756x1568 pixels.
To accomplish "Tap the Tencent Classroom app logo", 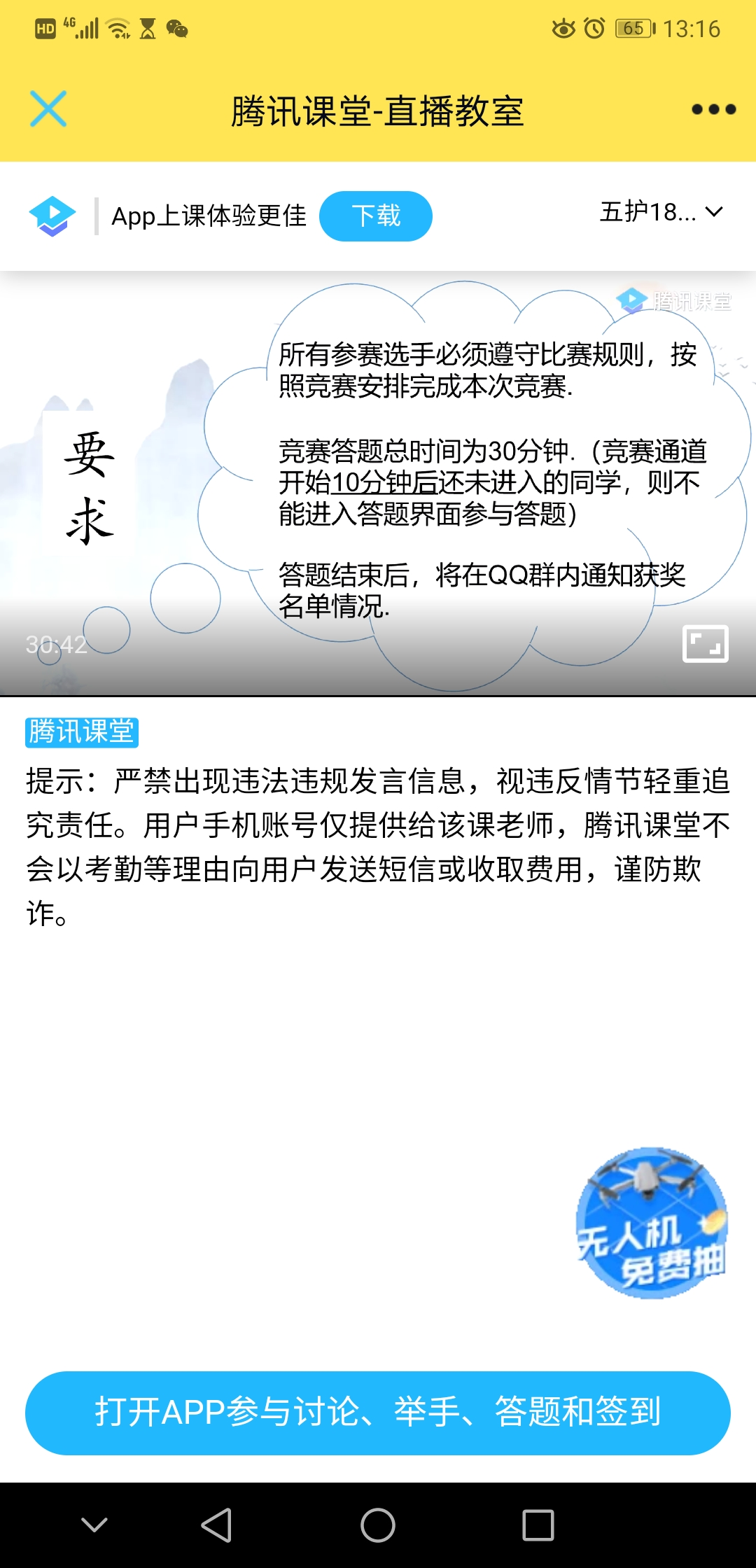I will [52, 216].
